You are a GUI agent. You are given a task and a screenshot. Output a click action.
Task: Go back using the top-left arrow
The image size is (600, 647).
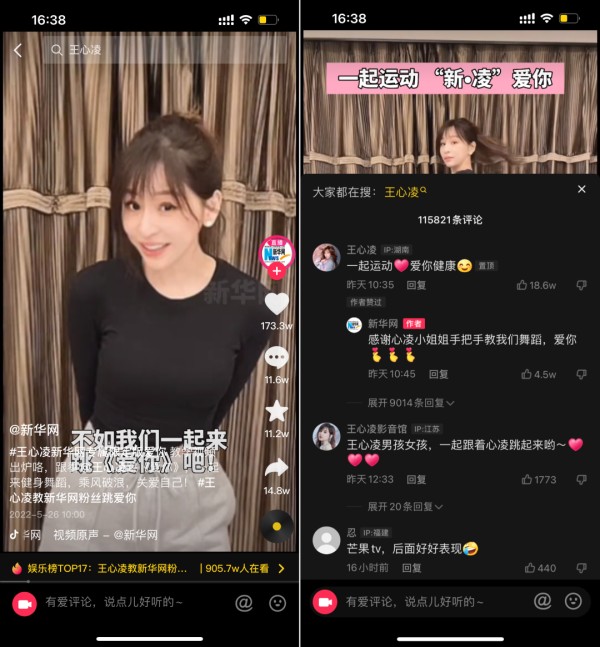(18, 50)
